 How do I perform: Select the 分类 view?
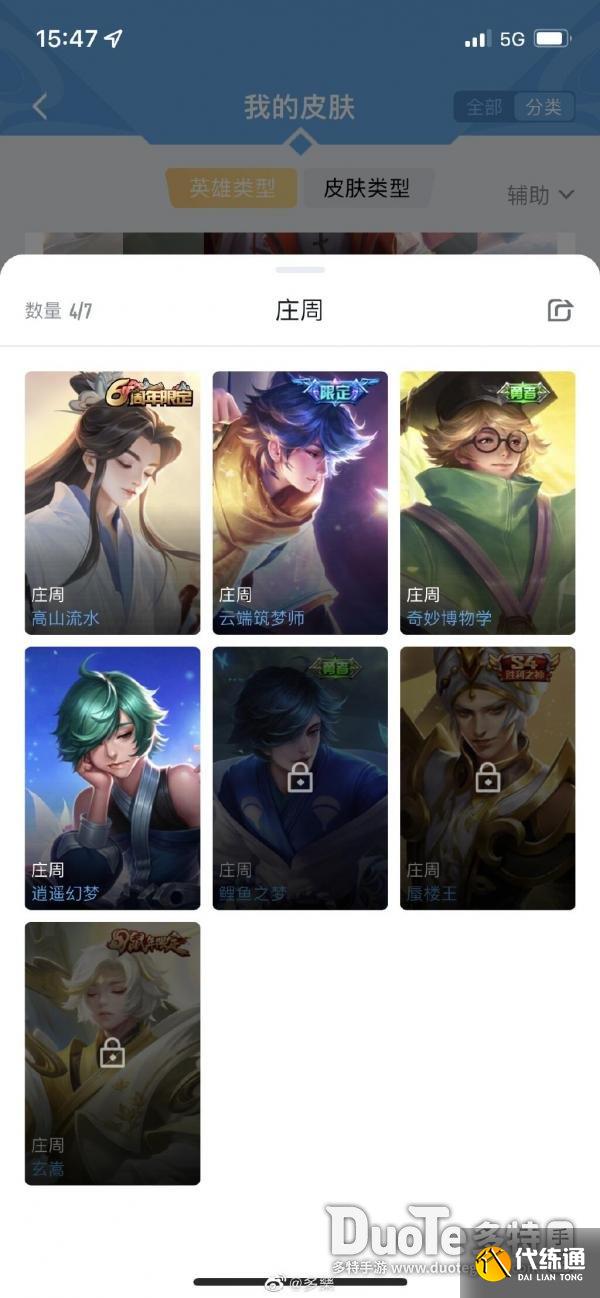point(544,107)
